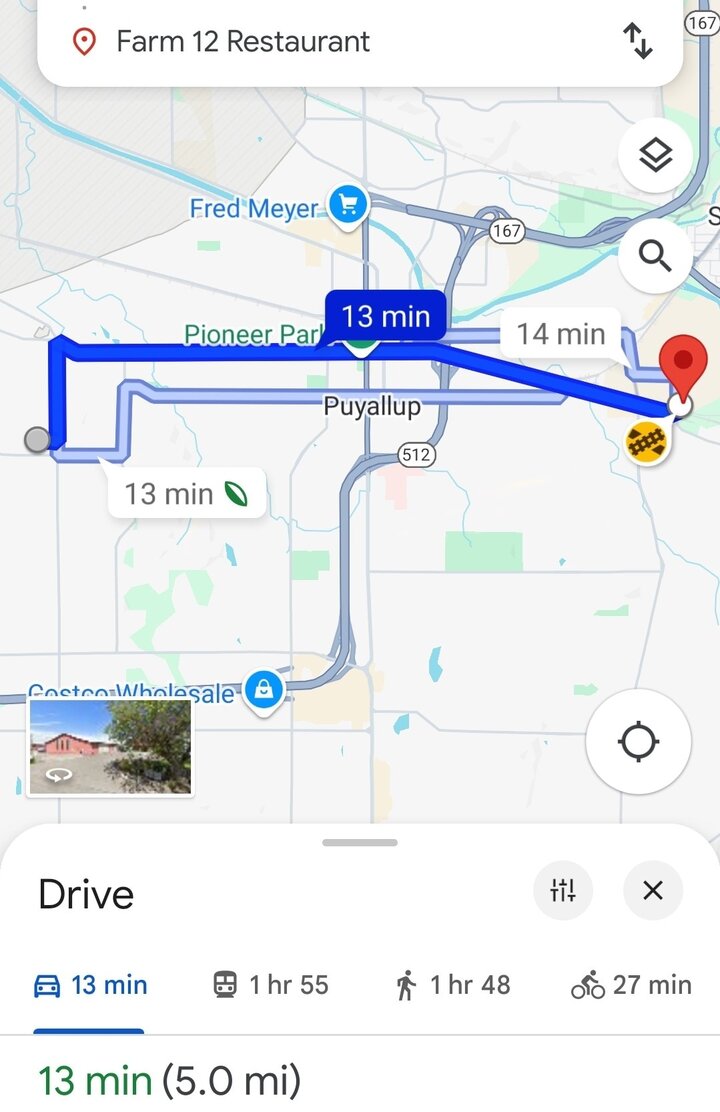Select the 14 min alternate route

tap(560, 334)
